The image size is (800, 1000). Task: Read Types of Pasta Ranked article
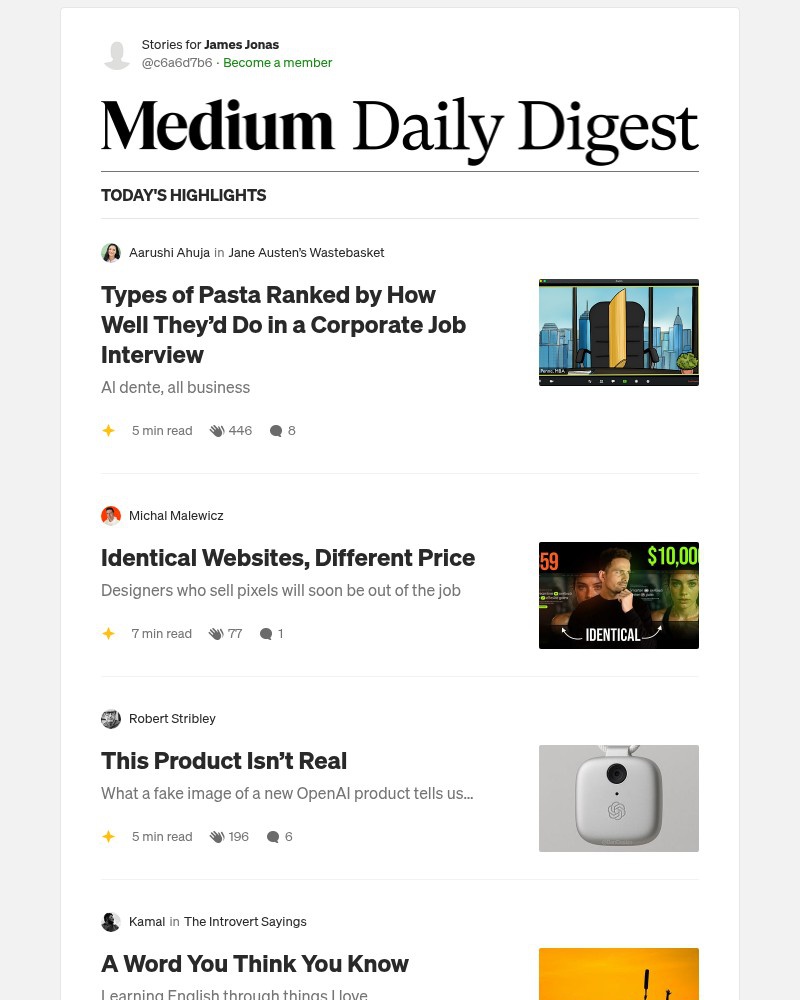click(x=283, y=325)
